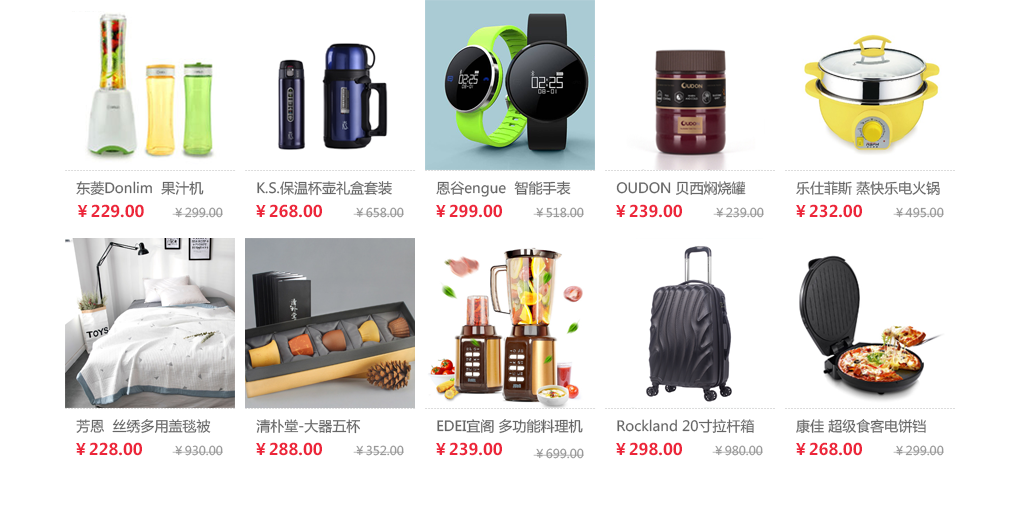This screenshot has width=1020, height=511.
Task: View the K.S.保温杯壶礼盒套装 product
Action: [329, 90]
